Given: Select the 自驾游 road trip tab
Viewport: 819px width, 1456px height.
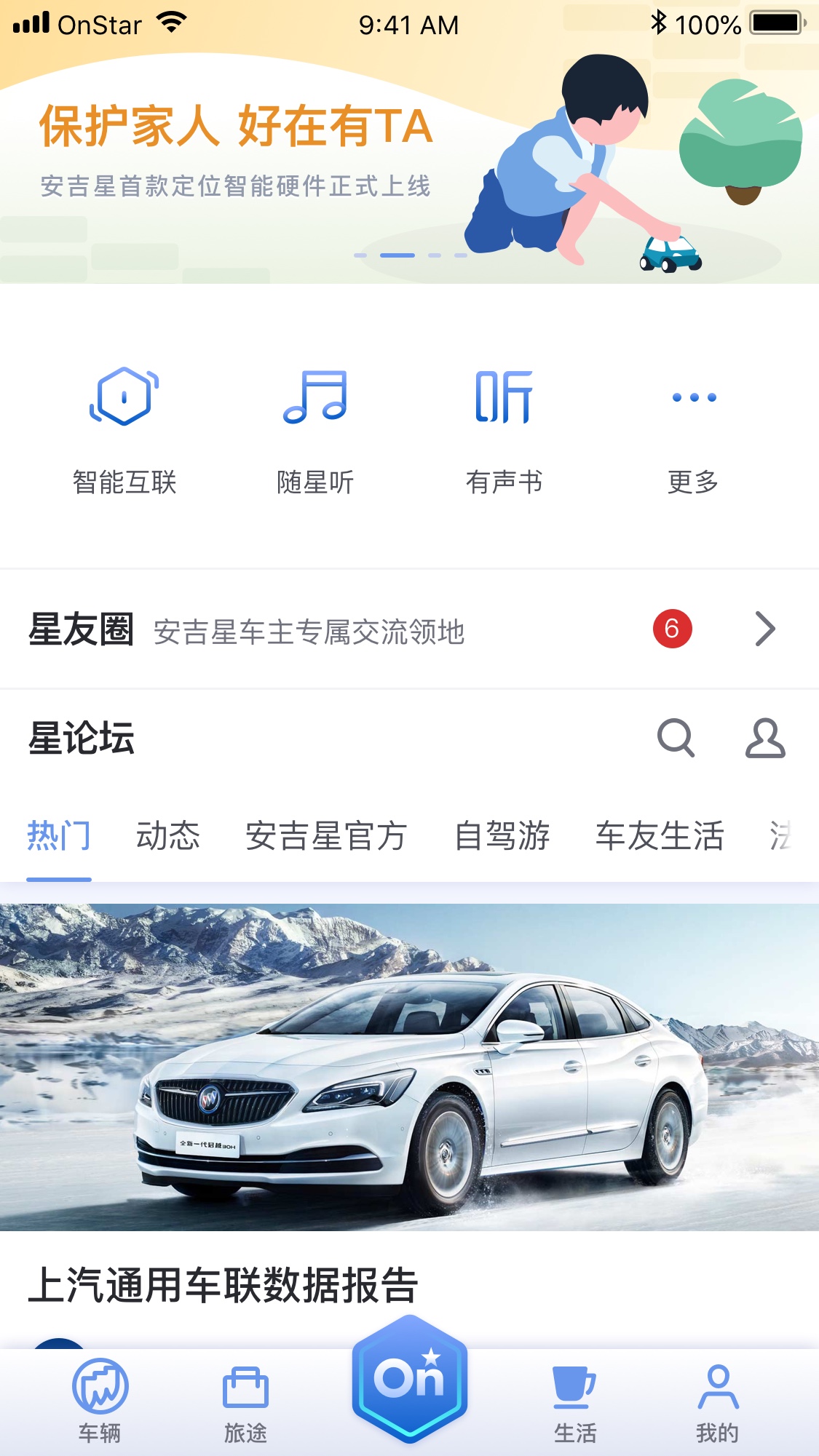Looking at the screenshot, I should (x=503, y=837).
